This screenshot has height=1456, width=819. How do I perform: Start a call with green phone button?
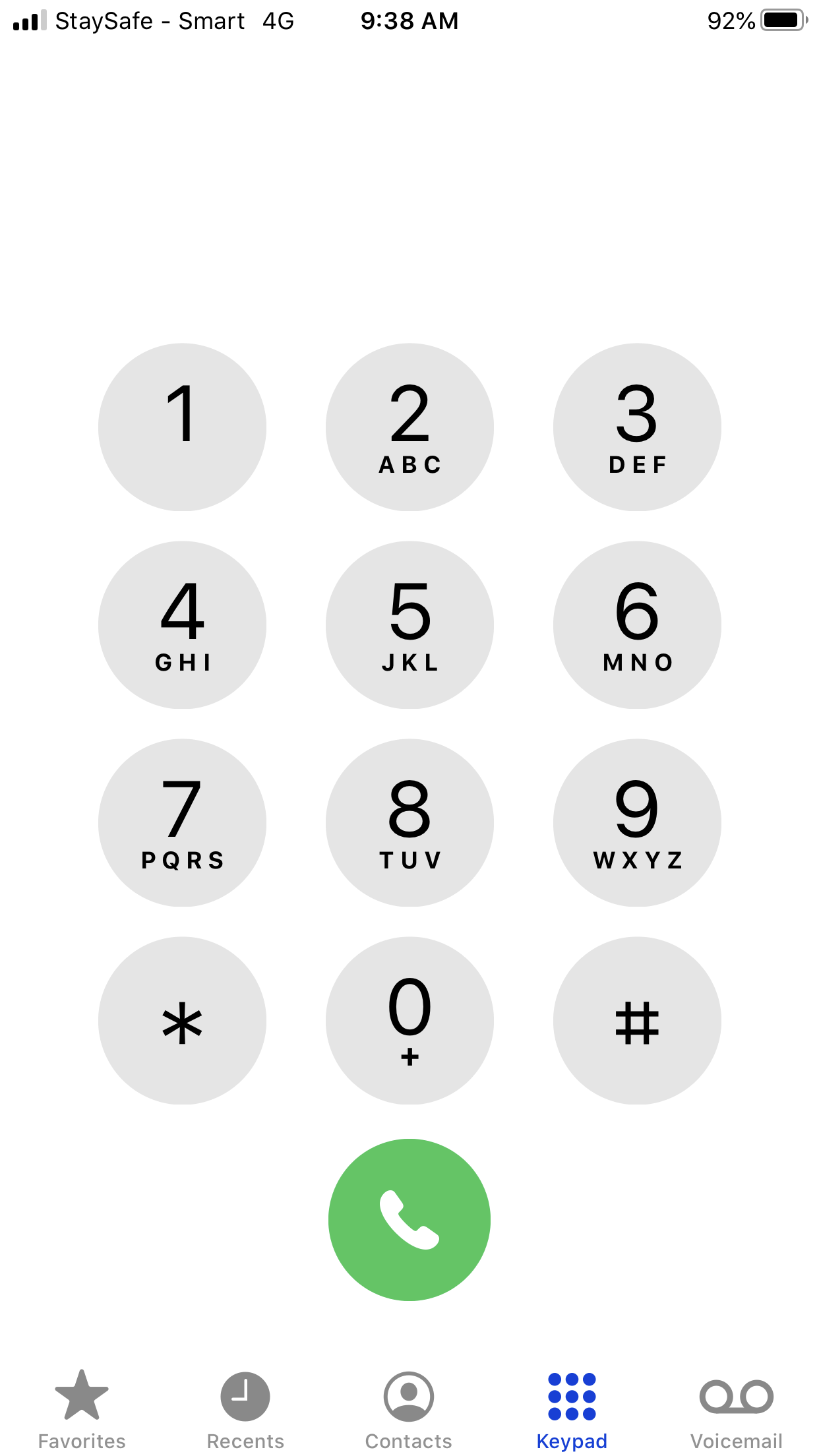click(409, 1219)
